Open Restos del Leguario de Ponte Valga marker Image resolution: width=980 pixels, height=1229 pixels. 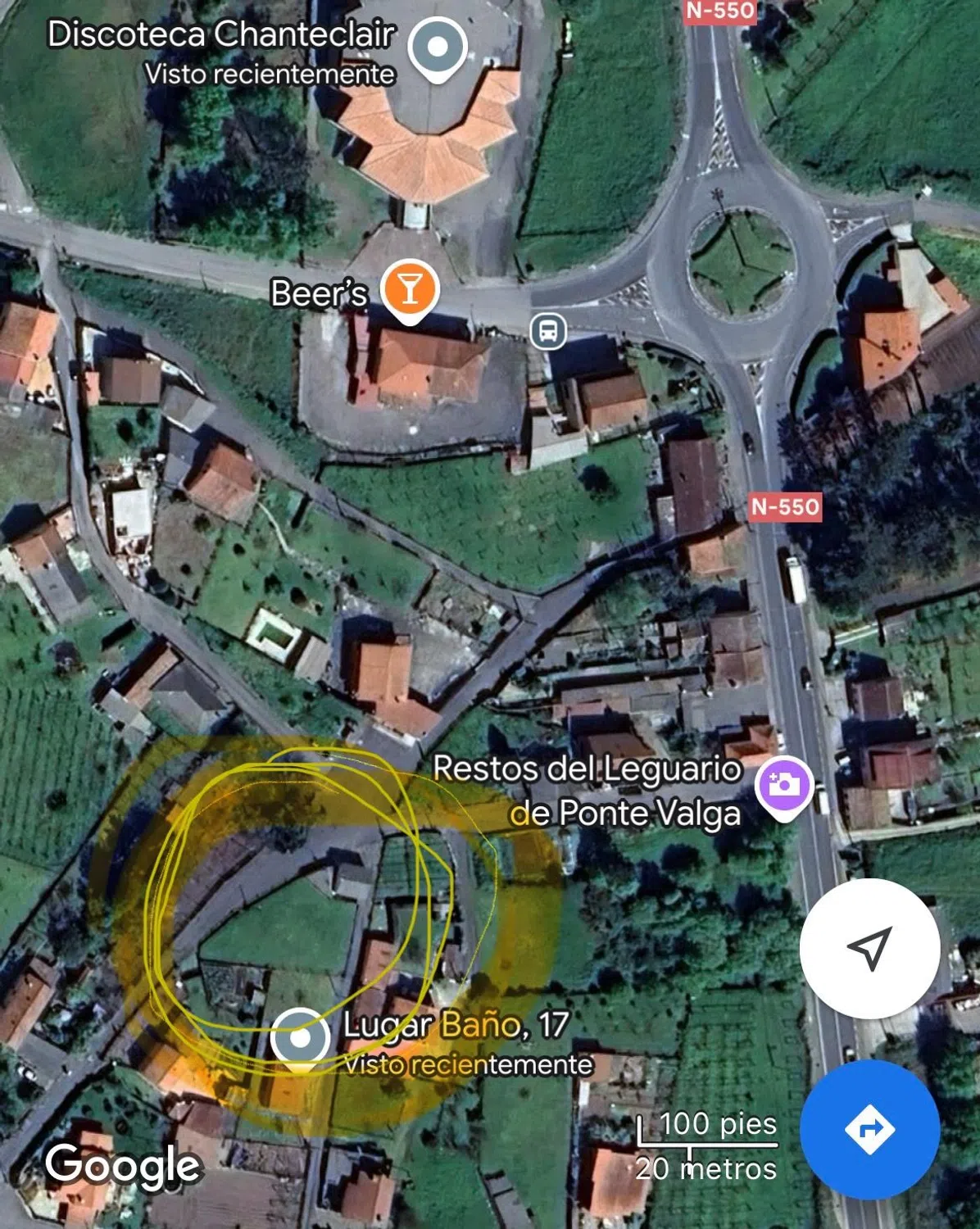pos(783,786)
